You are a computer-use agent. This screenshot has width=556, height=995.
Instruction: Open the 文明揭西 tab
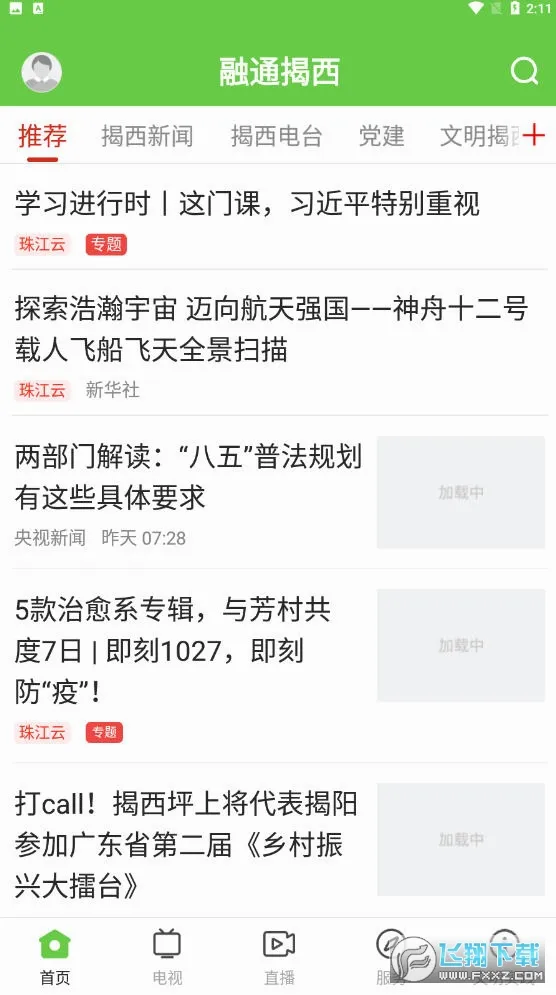pyautogui.click(x=480, y=136)
